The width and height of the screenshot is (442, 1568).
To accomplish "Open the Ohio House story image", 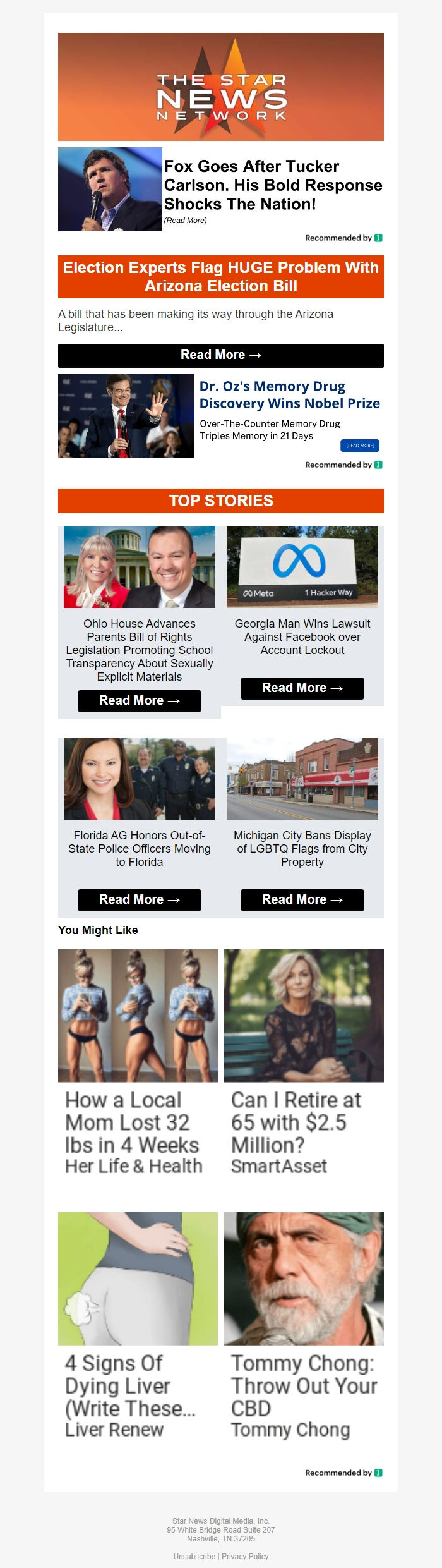I will pos(139,566).
